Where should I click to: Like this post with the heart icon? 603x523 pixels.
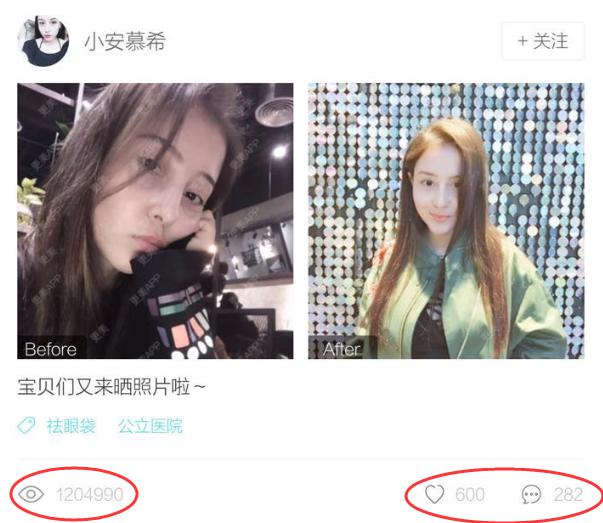[x=435, y=494]
